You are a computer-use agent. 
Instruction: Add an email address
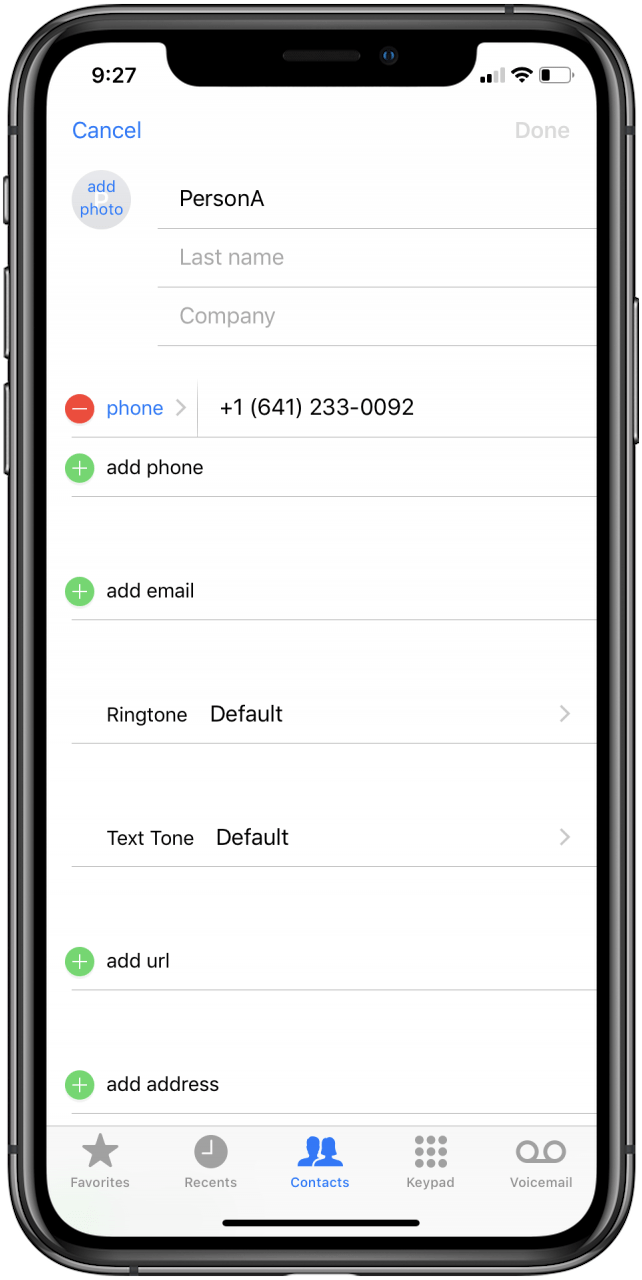coord(333,591)
